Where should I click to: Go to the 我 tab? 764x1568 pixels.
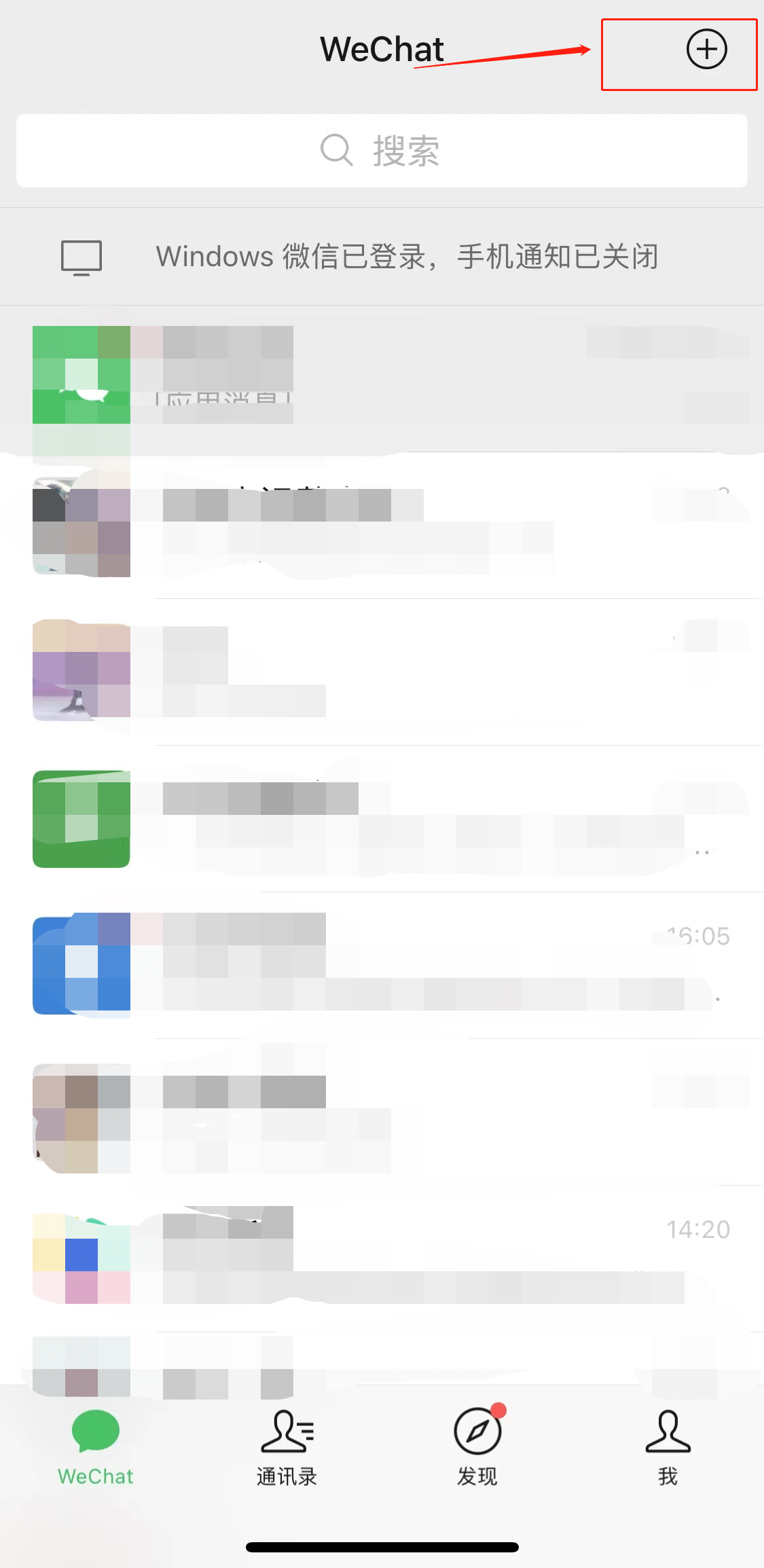click(x=668, y=1446)
